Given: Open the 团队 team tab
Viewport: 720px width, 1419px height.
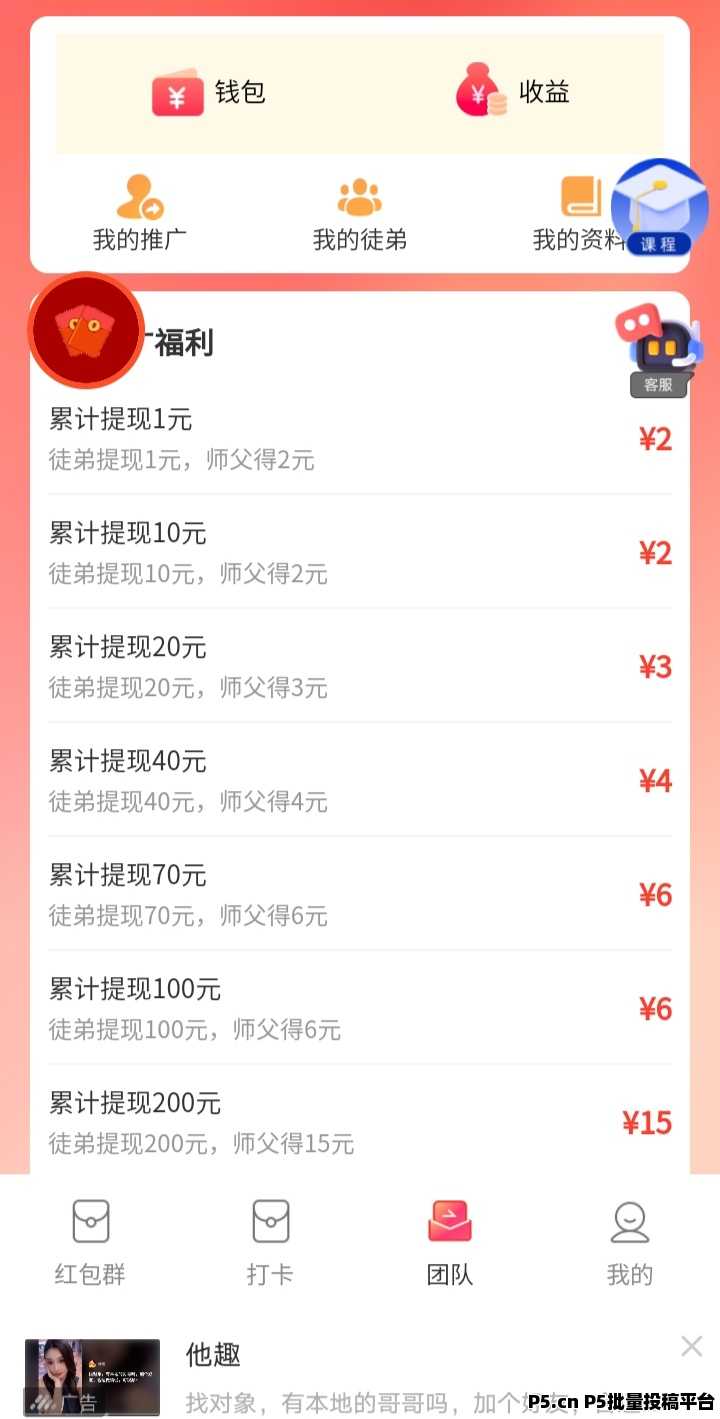Looking at the screenshot, I should pyautogui.click(x=449, y=1240).
